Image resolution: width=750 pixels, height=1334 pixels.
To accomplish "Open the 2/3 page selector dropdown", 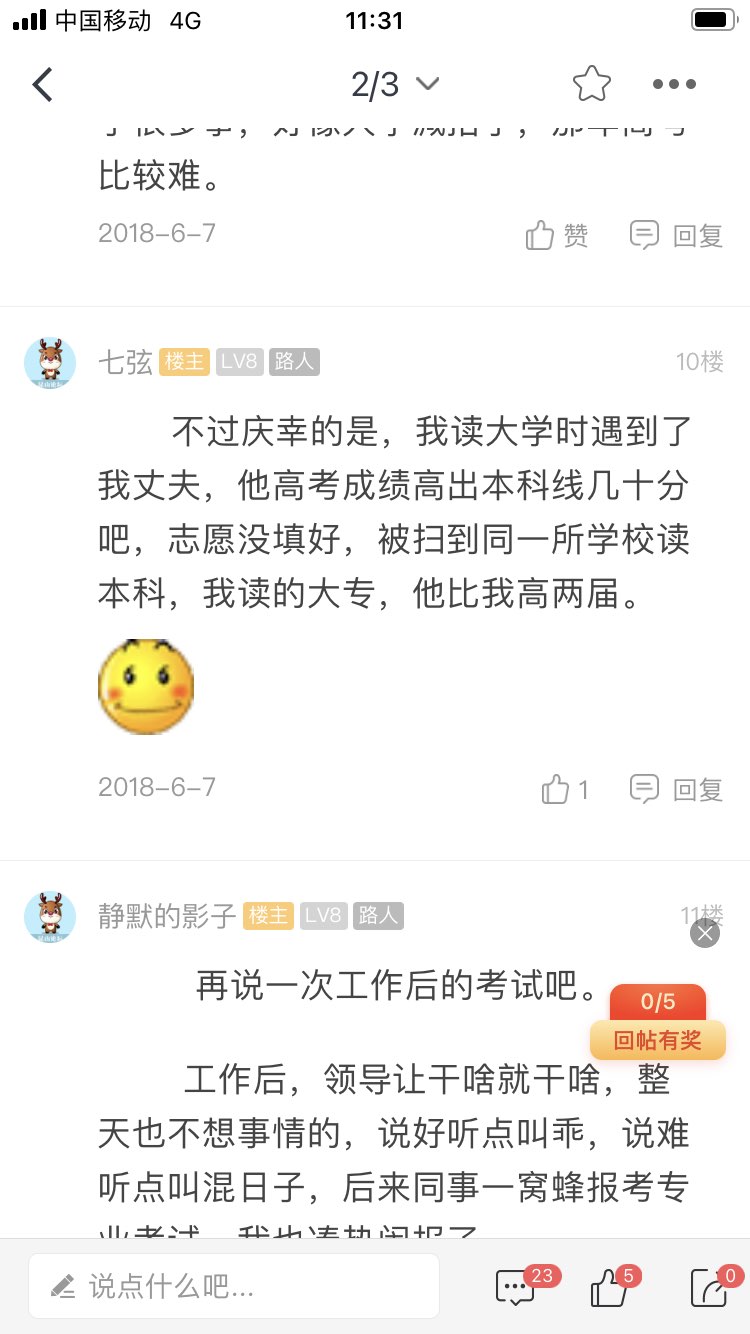I will 395,85.
